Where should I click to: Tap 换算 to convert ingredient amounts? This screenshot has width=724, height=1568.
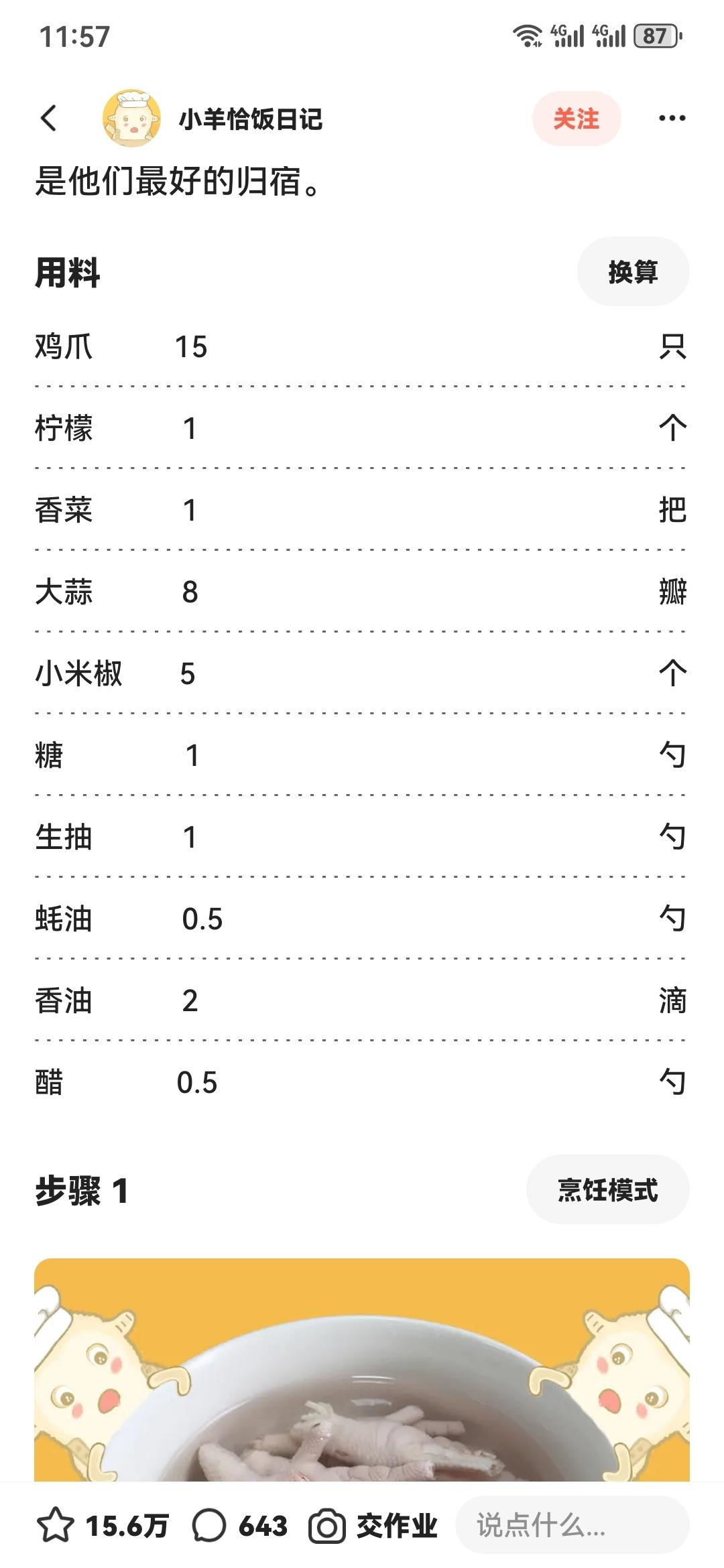[x=632, y=272]
